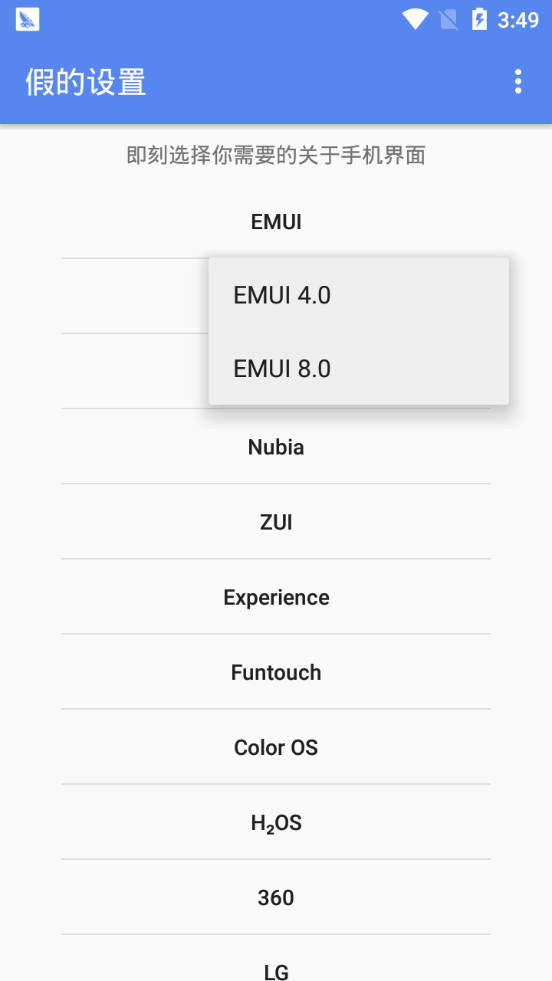Tap the EMUI row
Viewport: 552px width, 981px height.
pyautogui.click(x=276, y=221)
